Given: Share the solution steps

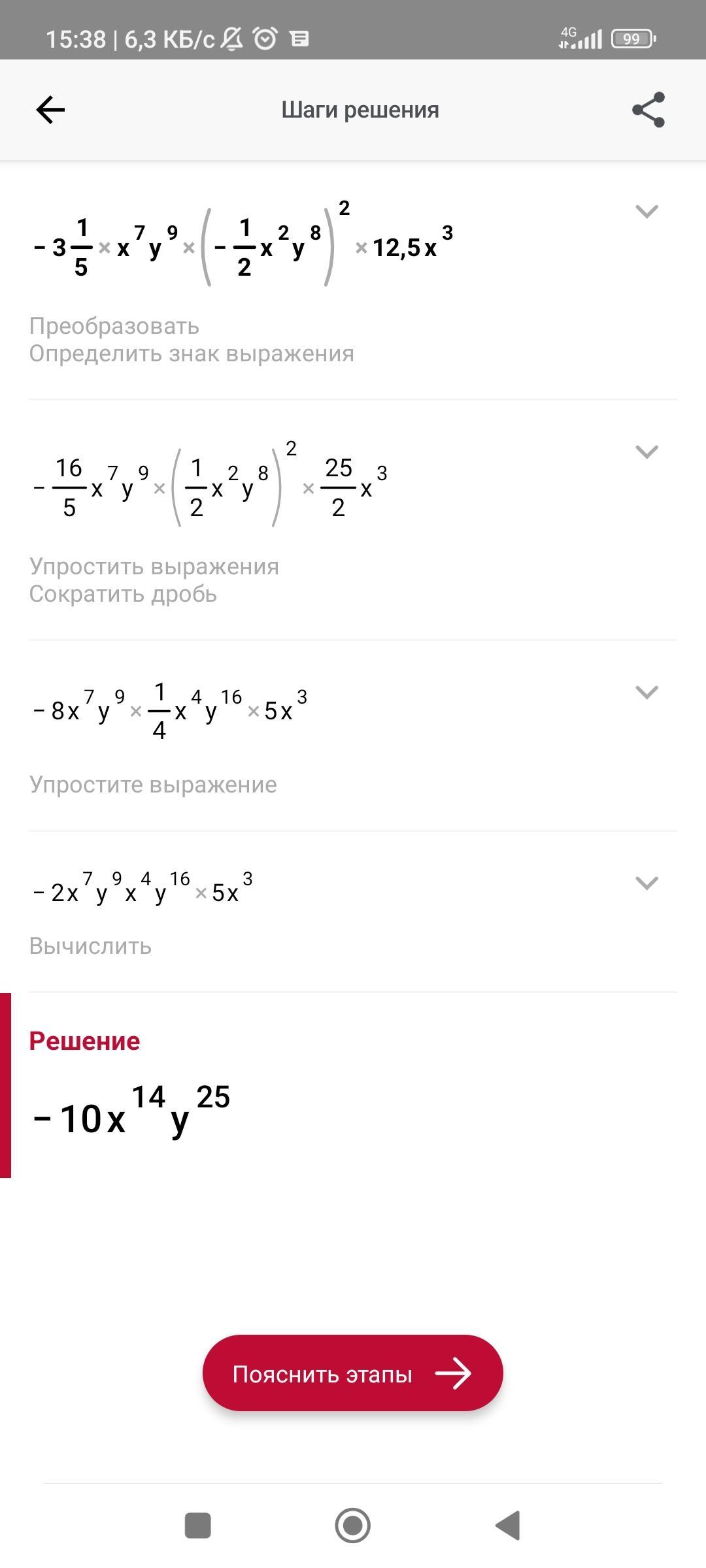Looking at the screenshot, I should tap(648, 110).
